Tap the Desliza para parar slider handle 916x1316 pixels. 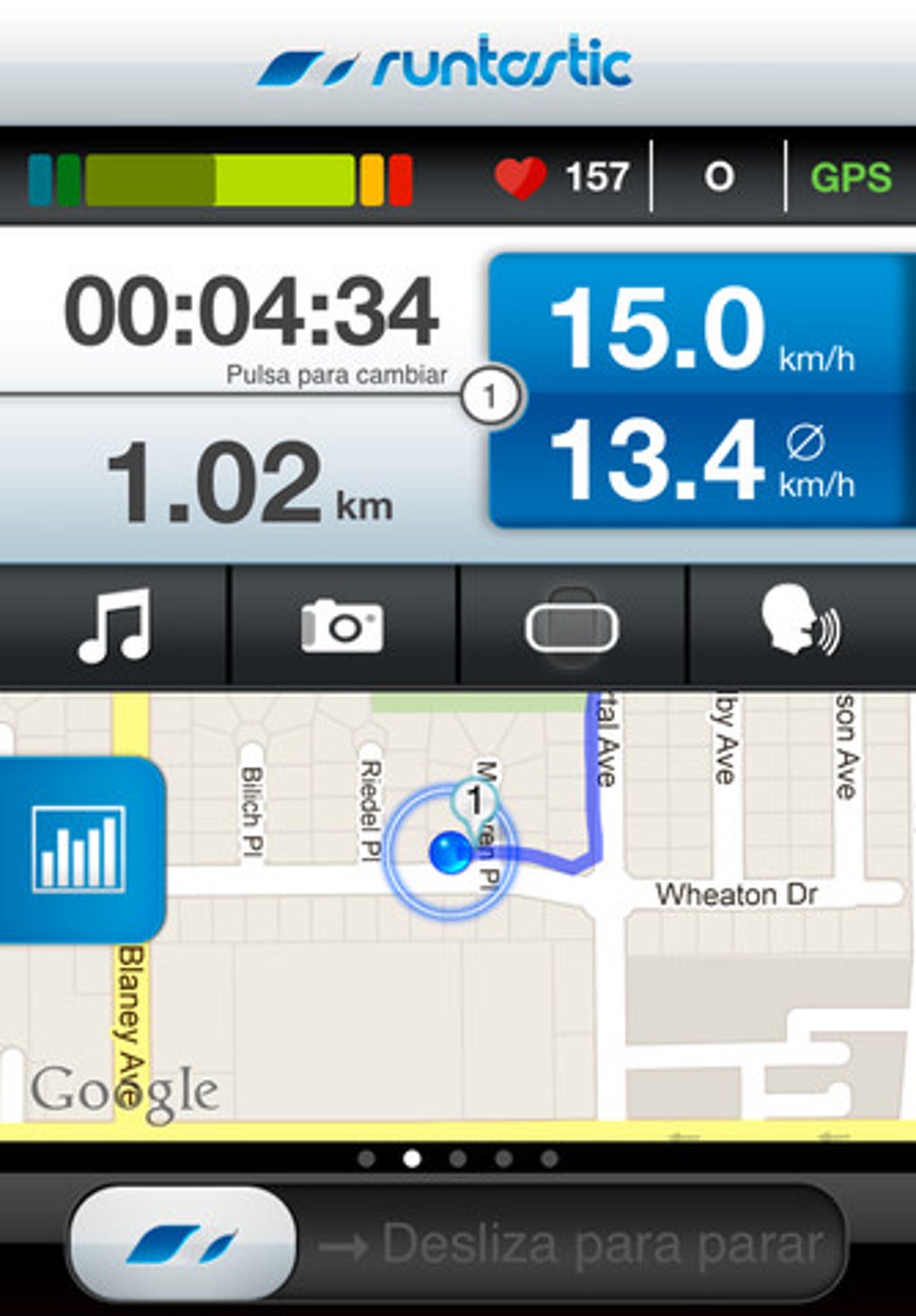[182, 1243]
